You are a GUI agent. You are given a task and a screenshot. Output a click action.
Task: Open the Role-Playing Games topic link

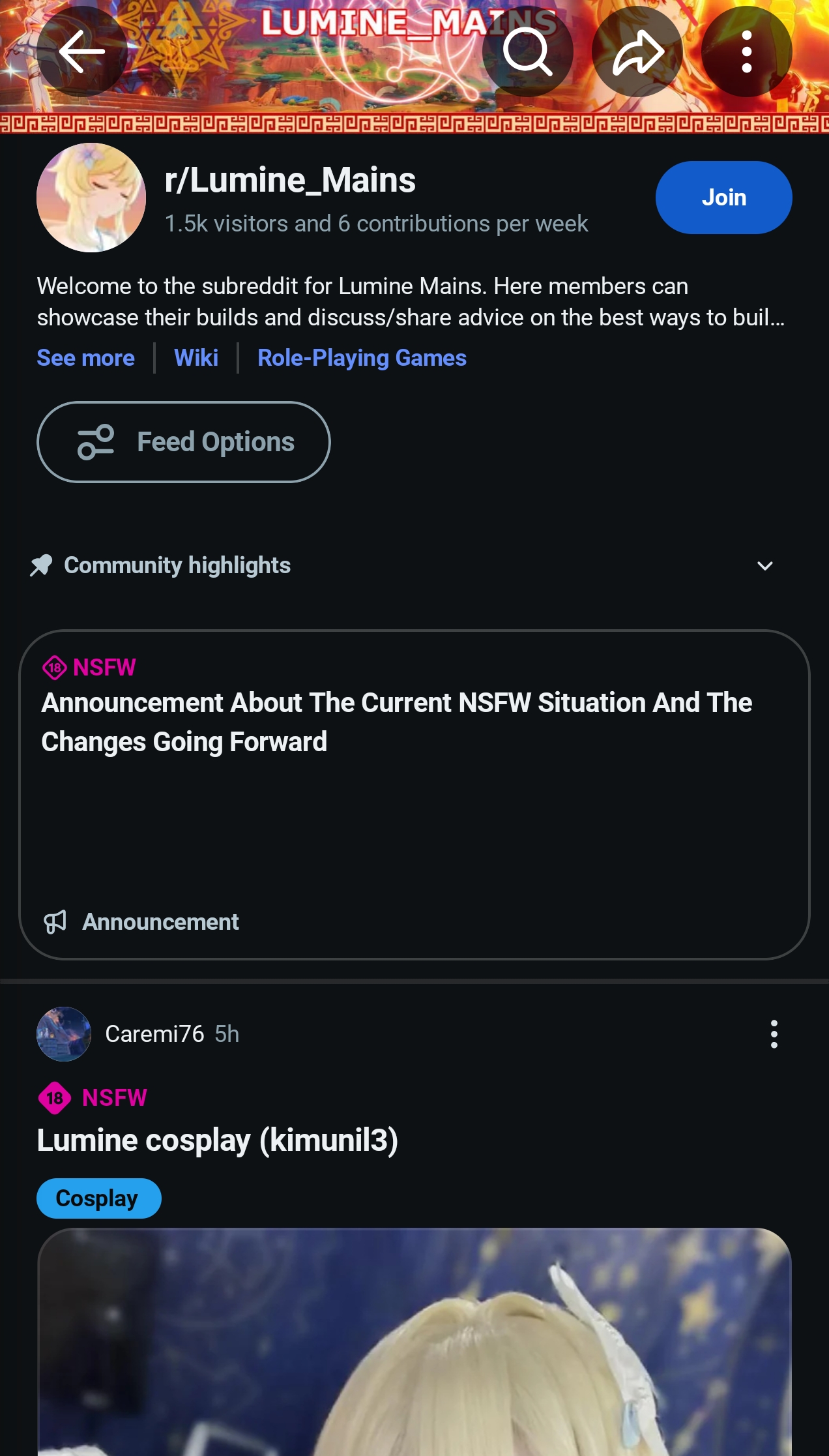(362, 358)
